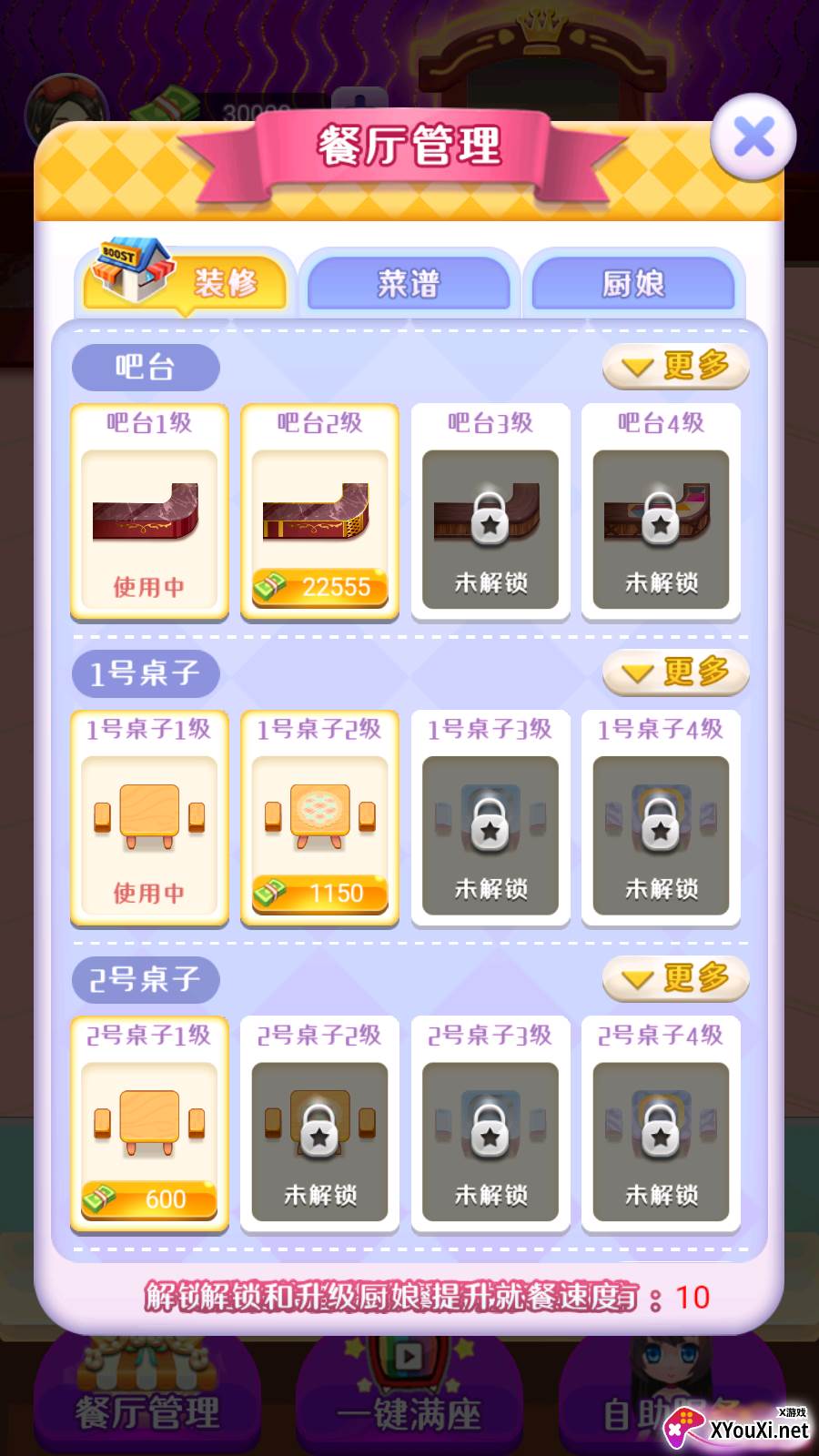Expand 更多 for the 吧台 section
Viewport: 819px width, 1456px height.
(x=675, y=367)
